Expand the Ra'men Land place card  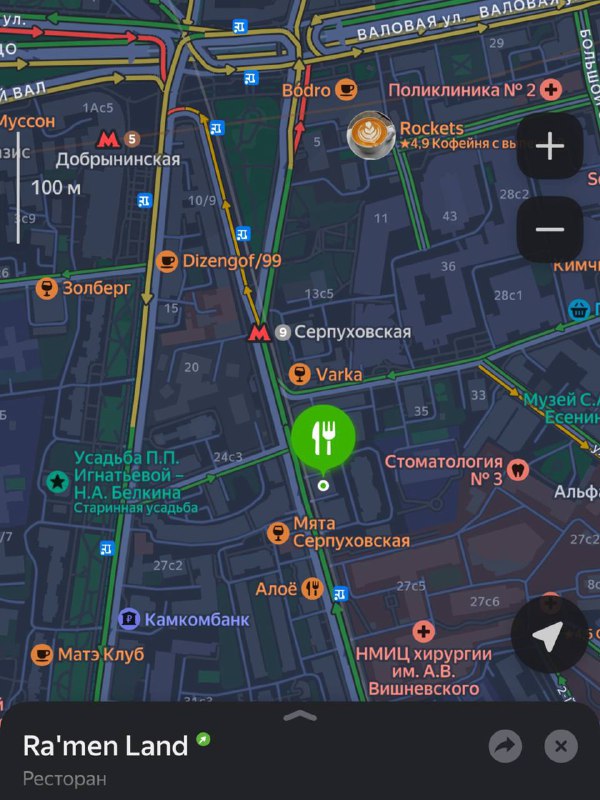pos(300,716)
